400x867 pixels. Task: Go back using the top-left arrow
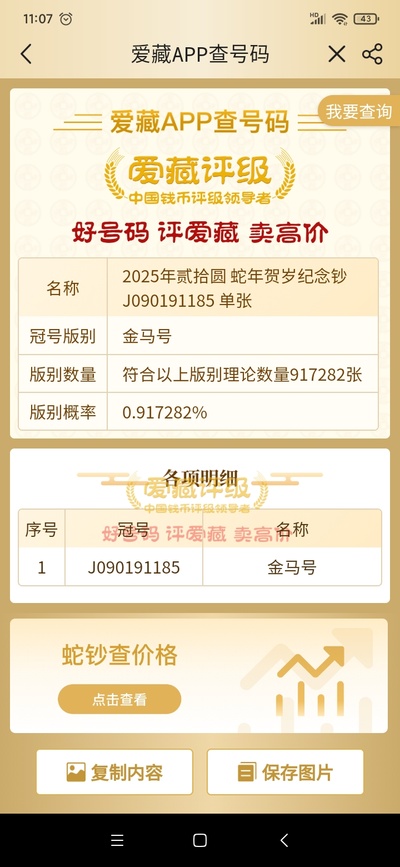pos(26,54)
